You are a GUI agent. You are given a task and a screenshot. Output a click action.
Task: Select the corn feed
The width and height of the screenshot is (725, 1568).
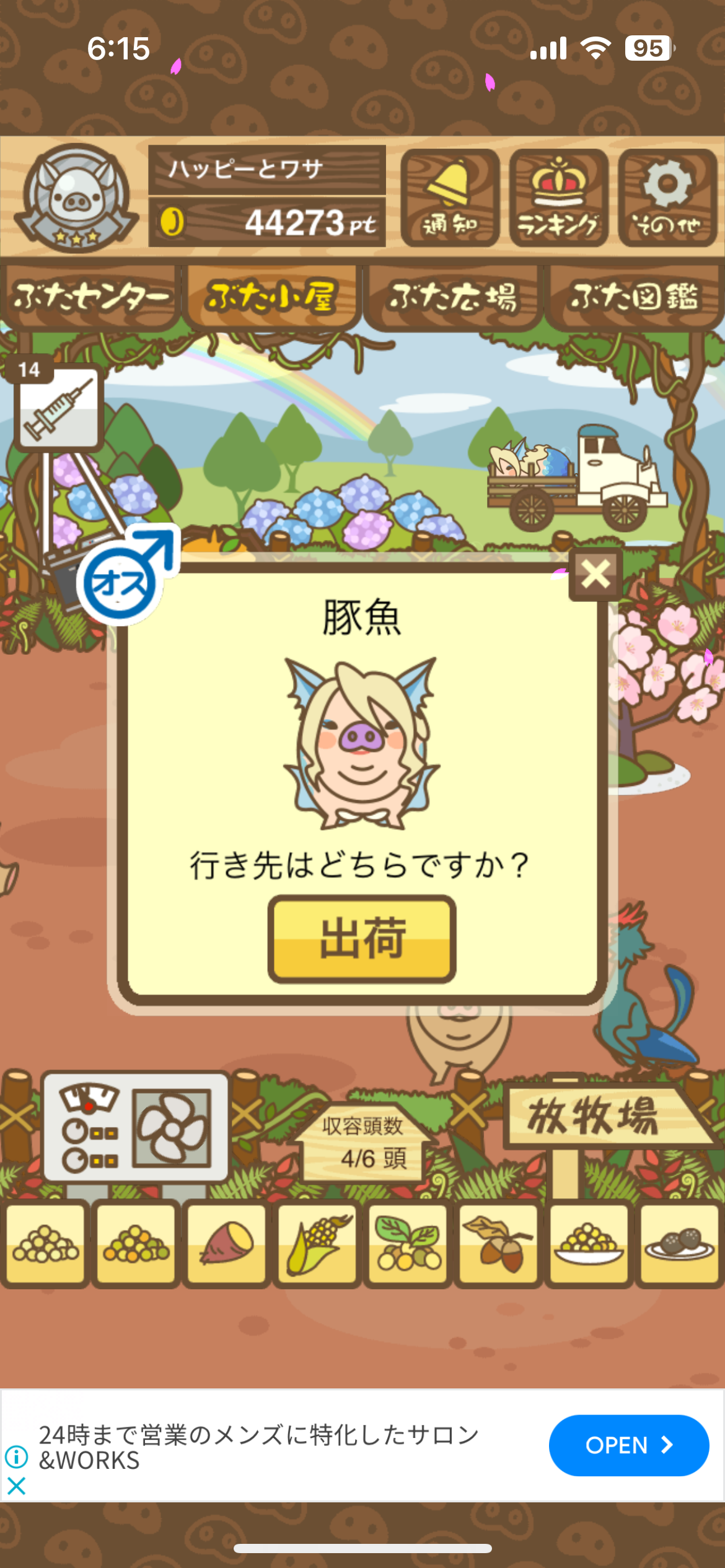click(317, 1242)
